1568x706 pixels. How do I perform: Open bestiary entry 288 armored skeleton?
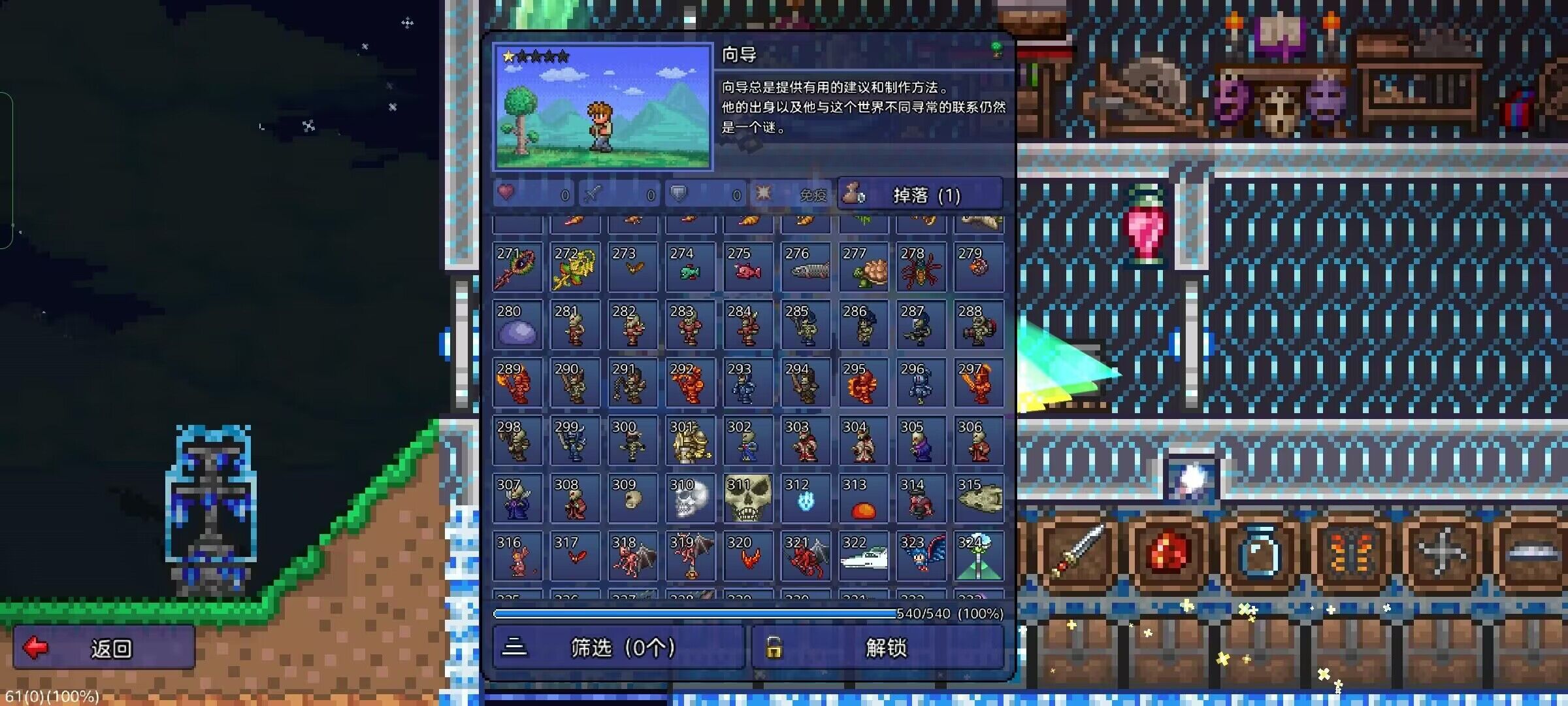click(x=978, y=326)
